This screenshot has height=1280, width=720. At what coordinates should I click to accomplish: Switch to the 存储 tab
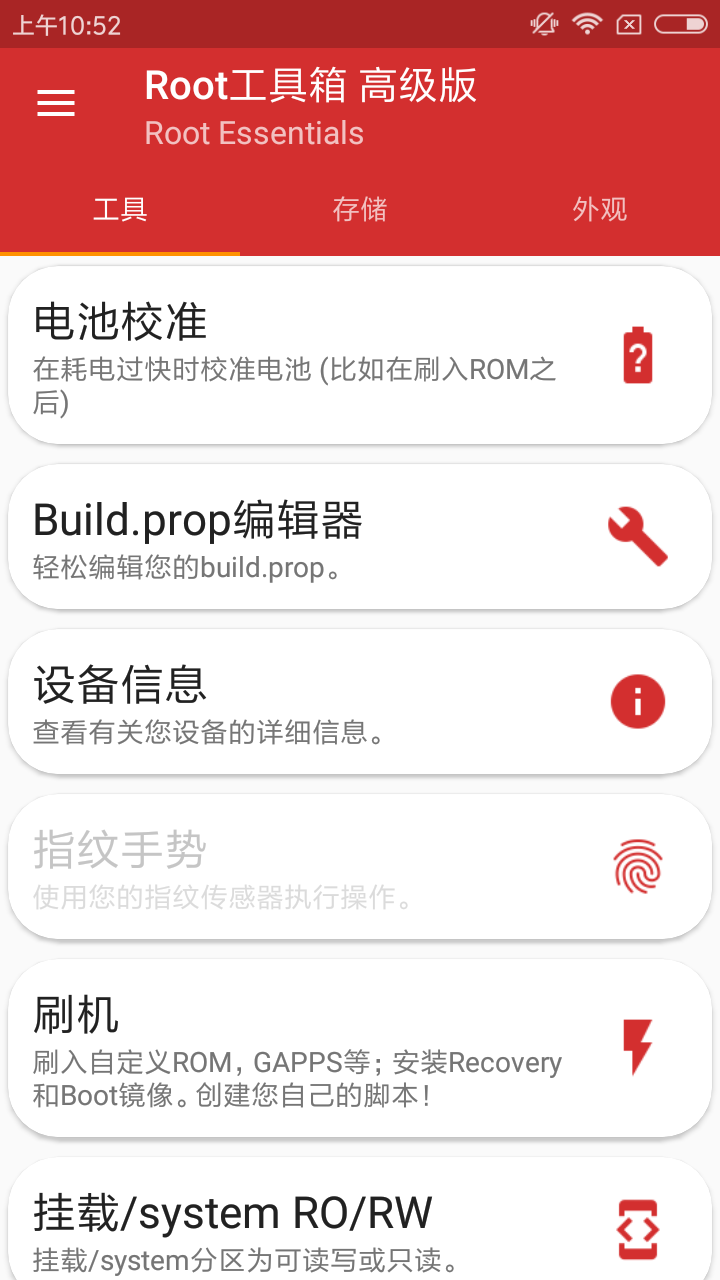360,209
